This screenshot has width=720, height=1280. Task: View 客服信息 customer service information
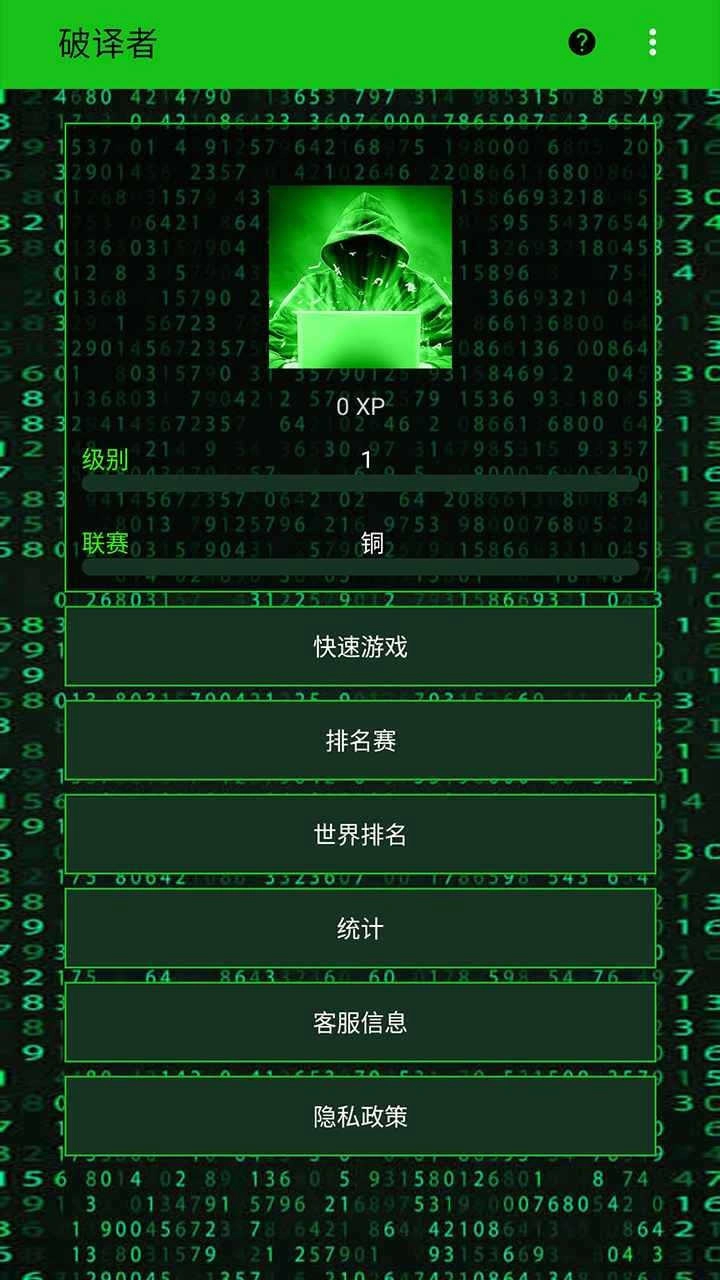click(360, 1022)
